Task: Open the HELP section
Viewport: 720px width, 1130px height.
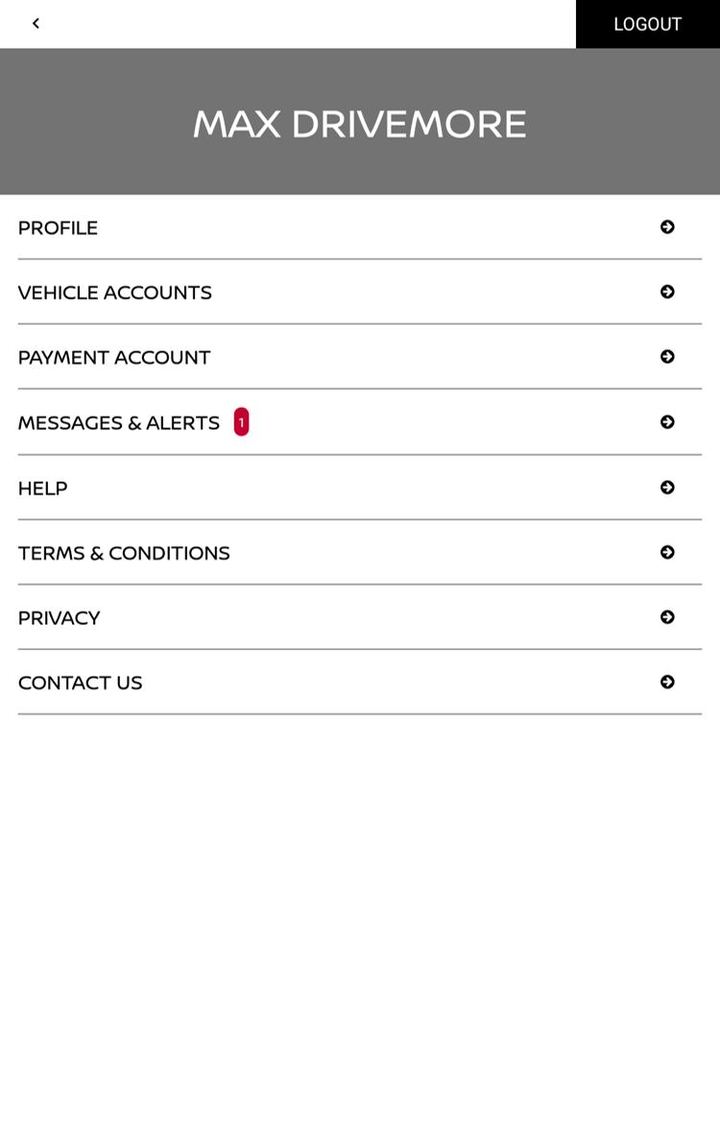Action: 43,488
